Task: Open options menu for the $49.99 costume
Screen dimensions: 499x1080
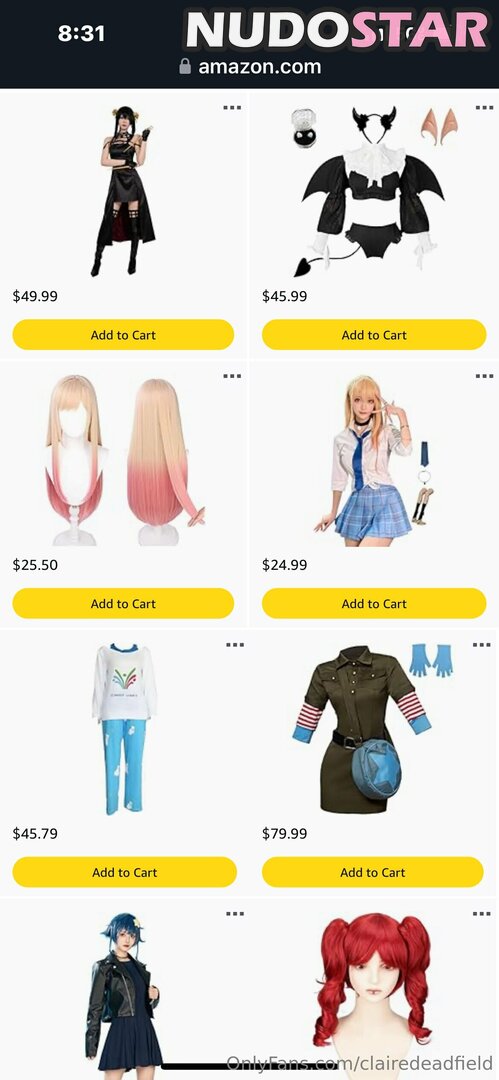Action: 232,107
